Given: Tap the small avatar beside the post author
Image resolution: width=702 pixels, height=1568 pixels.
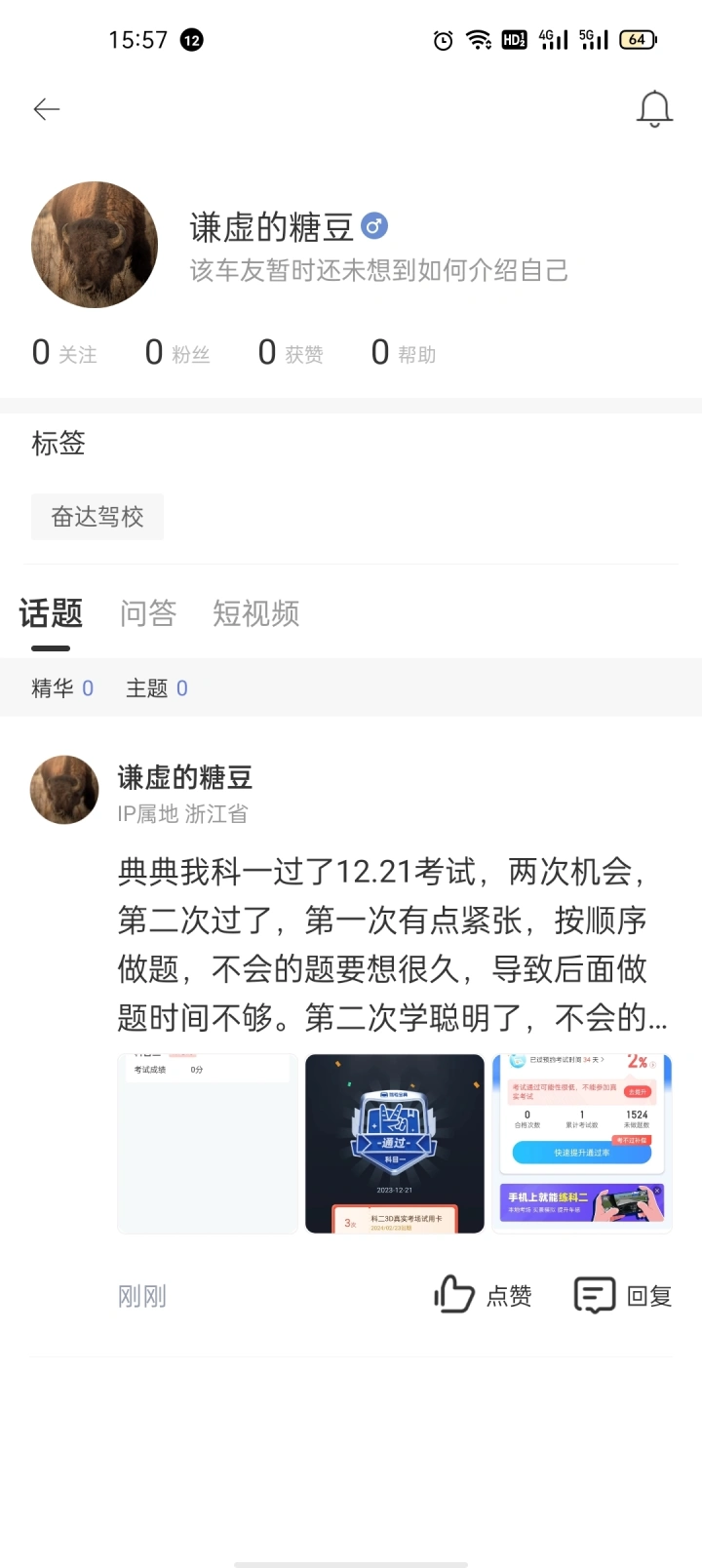Looking at the screenshot, I should [x=64, y=790].
